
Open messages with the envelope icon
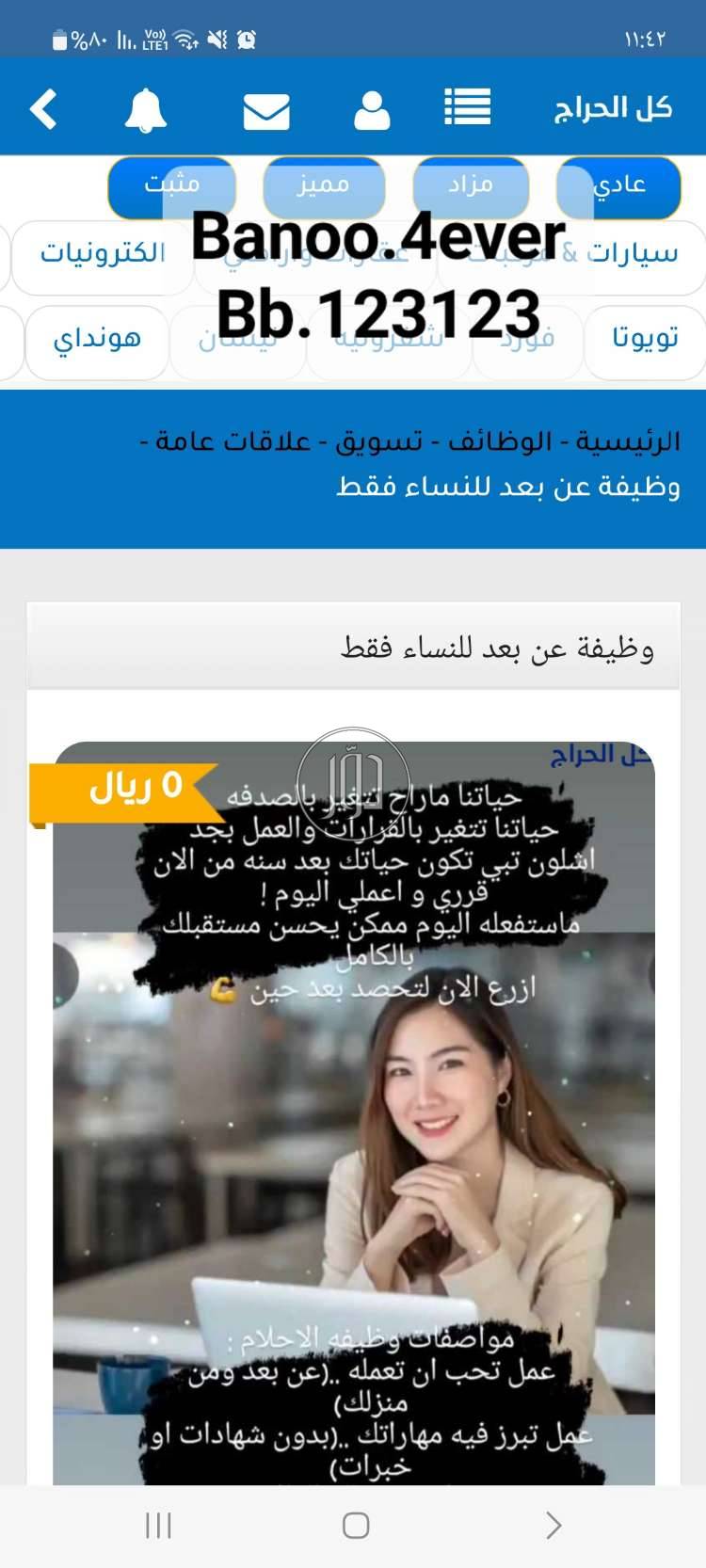pos(266,110)
